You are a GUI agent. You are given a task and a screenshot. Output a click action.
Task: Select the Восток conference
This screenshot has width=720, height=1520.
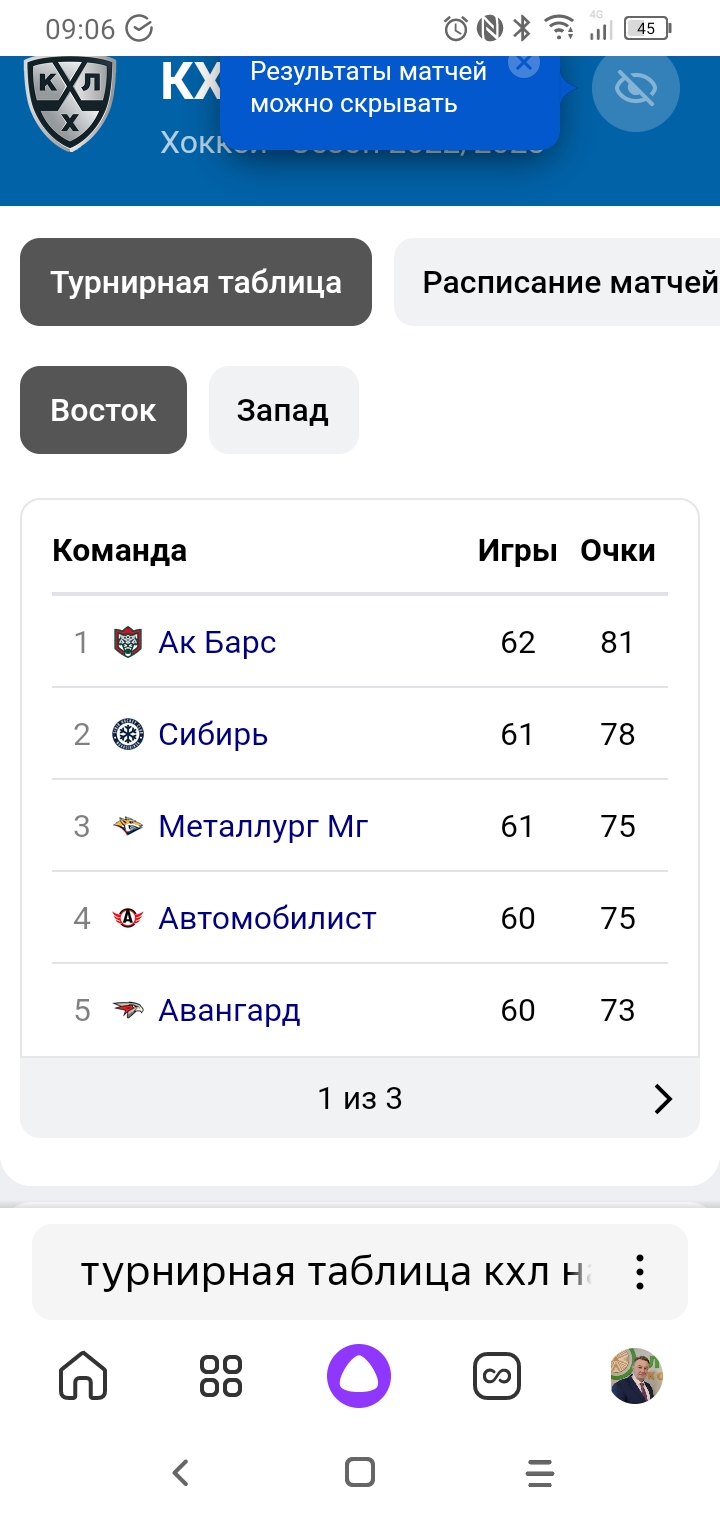103,410
